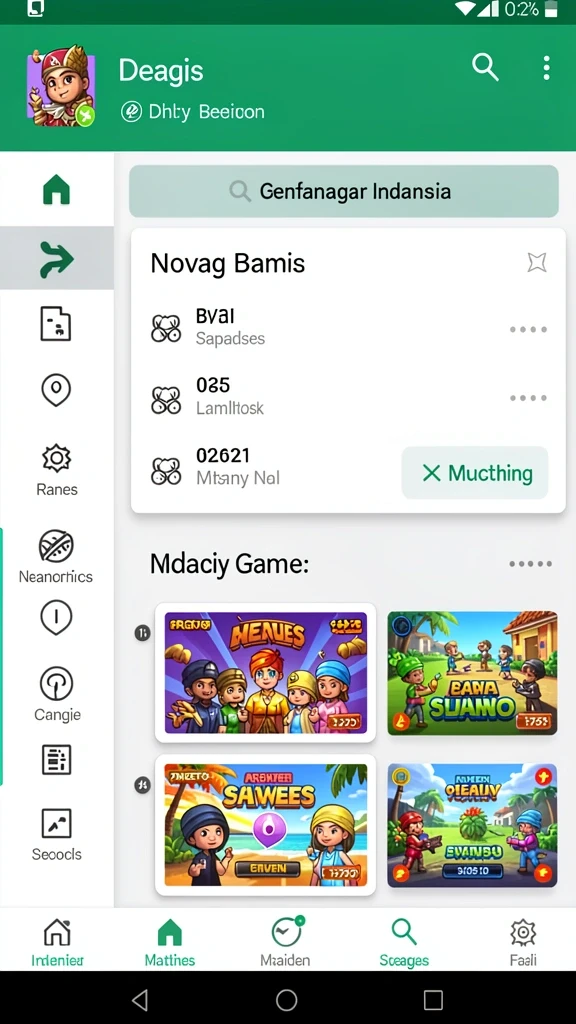Select Cangie in the sidebar
The image size is (576, 1024).
[x=57, y=694]
